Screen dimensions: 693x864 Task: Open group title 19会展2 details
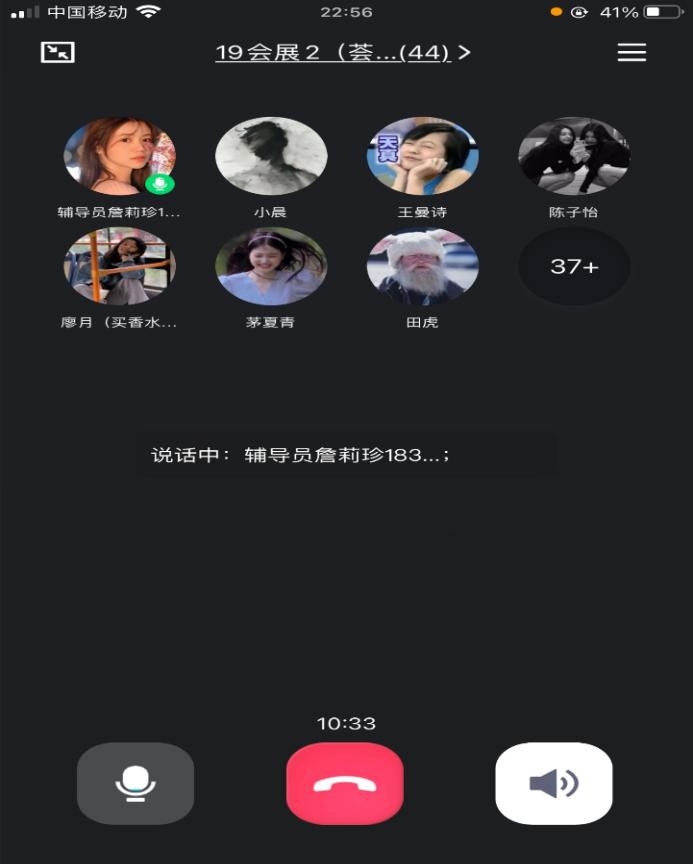click(x=342, y=53)
